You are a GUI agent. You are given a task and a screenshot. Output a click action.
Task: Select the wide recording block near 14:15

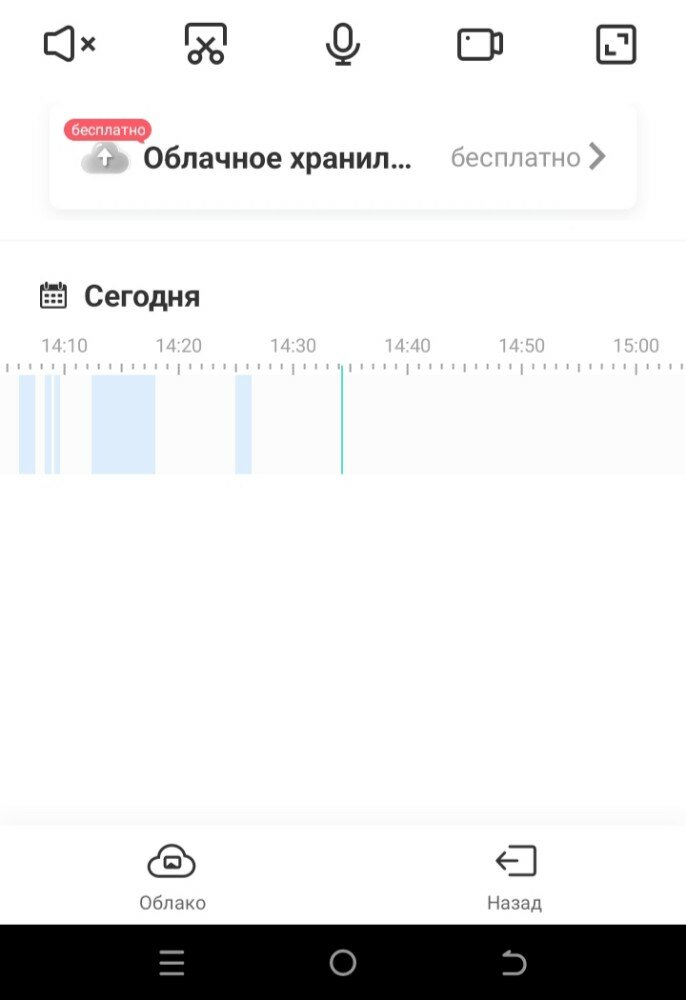(x=123, y=424)
